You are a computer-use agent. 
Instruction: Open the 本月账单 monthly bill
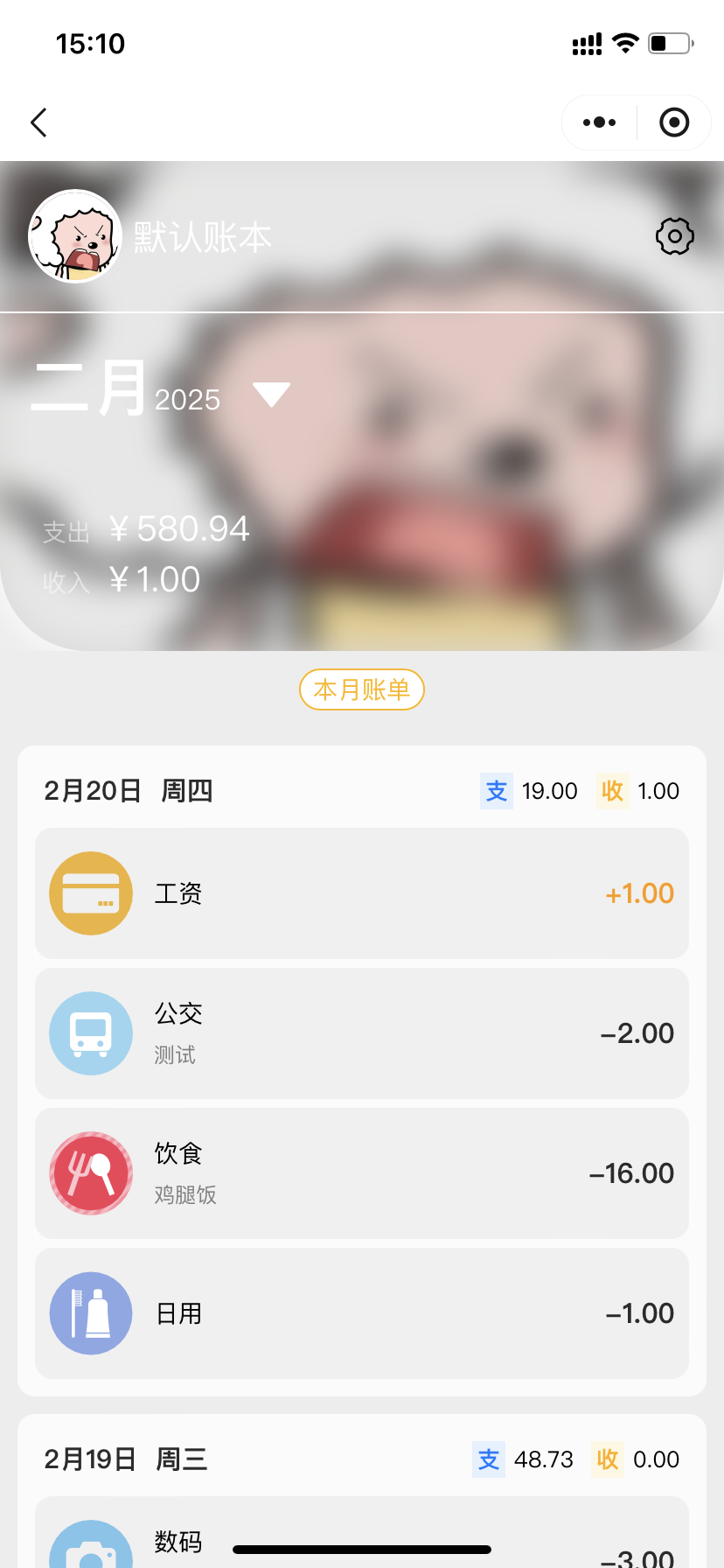362,689
